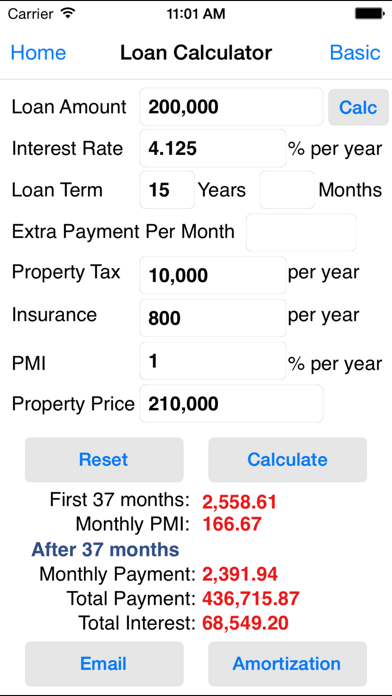Open the Amortization schedule
Viewport: 392px width, 696px height.
click(288, 664)
